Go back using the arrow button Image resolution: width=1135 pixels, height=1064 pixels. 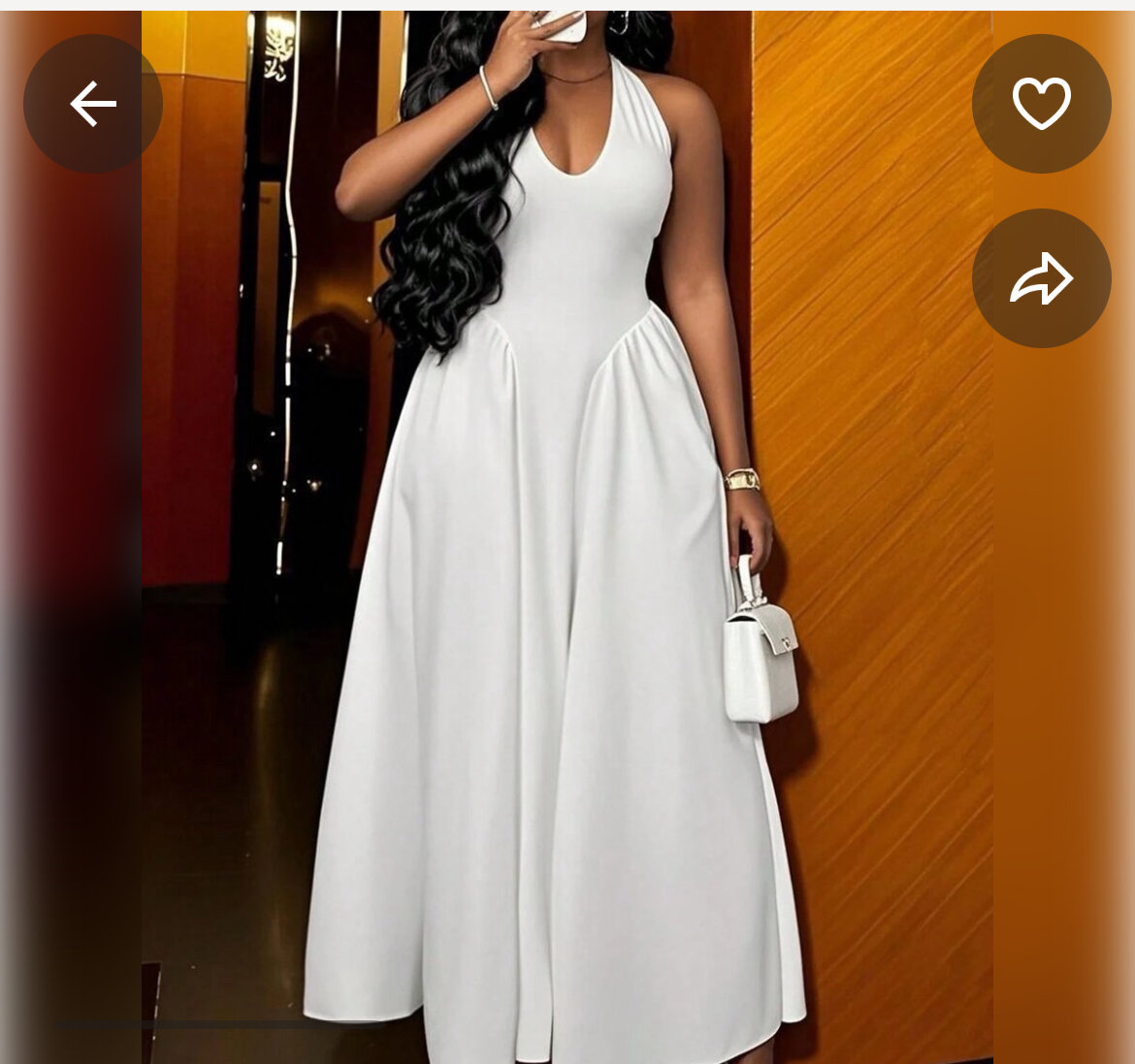tap(93, 104)
